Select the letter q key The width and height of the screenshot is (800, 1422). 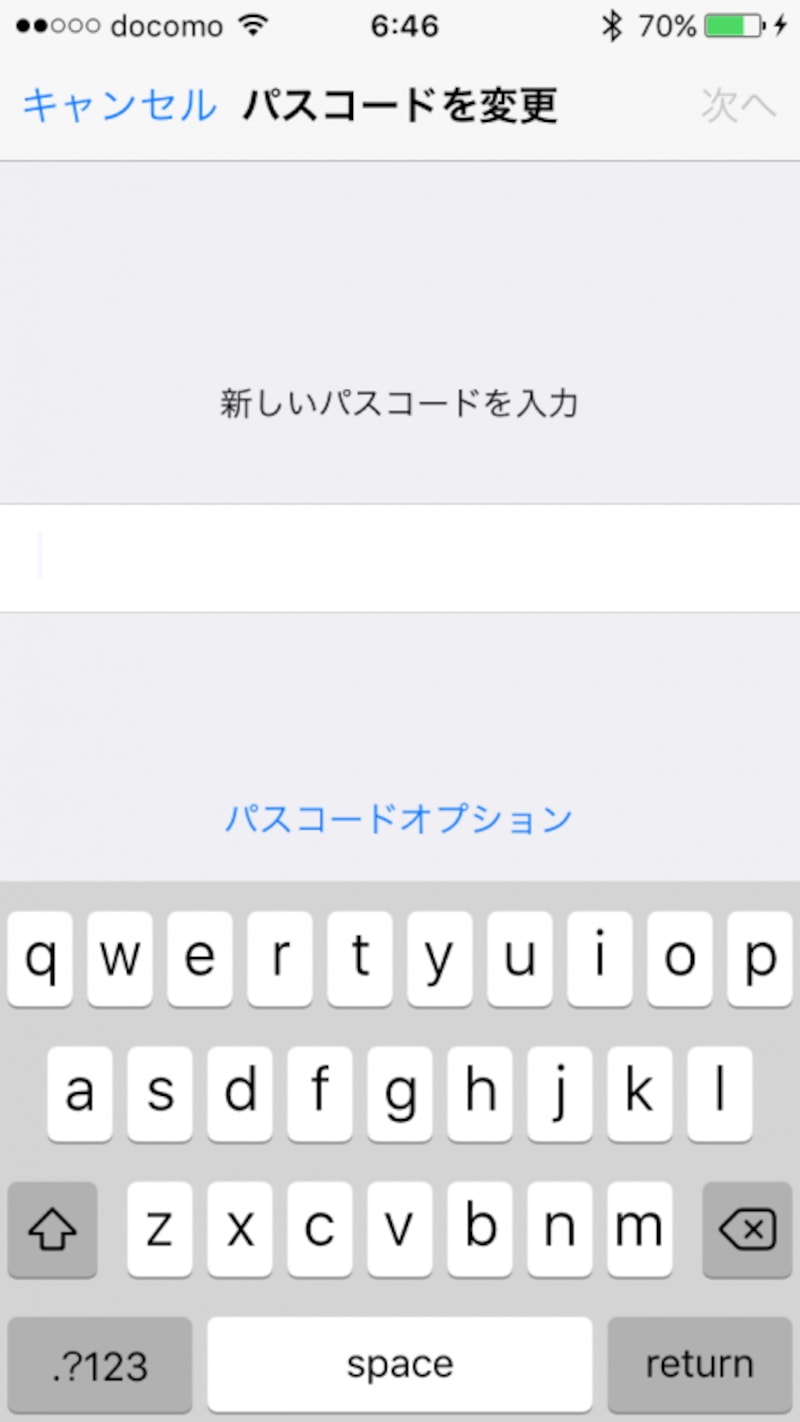40,958
